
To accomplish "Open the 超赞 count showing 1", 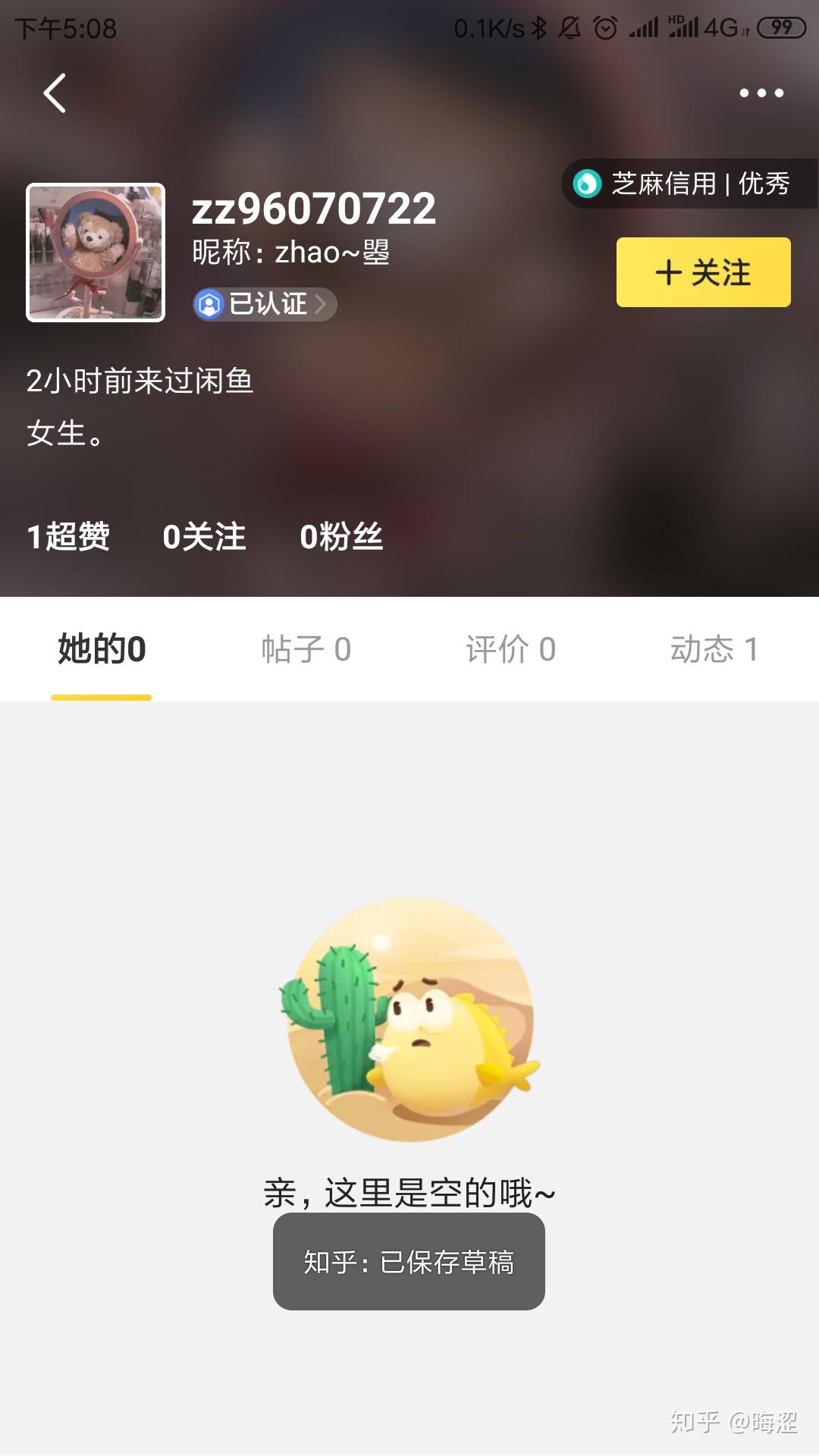I will [x=68, y=538].
